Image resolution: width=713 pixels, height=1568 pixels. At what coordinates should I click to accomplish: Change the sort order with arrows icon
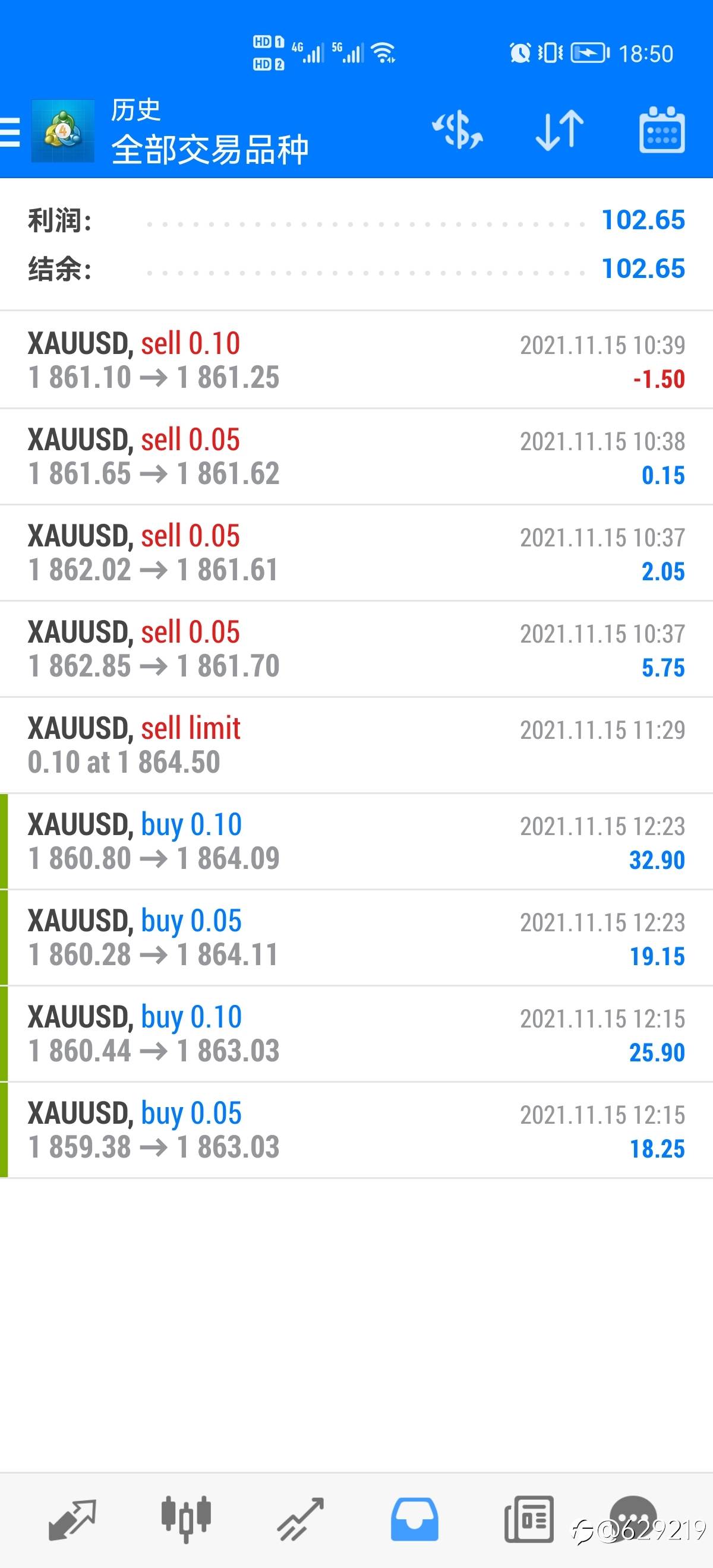tap(560, 129)
